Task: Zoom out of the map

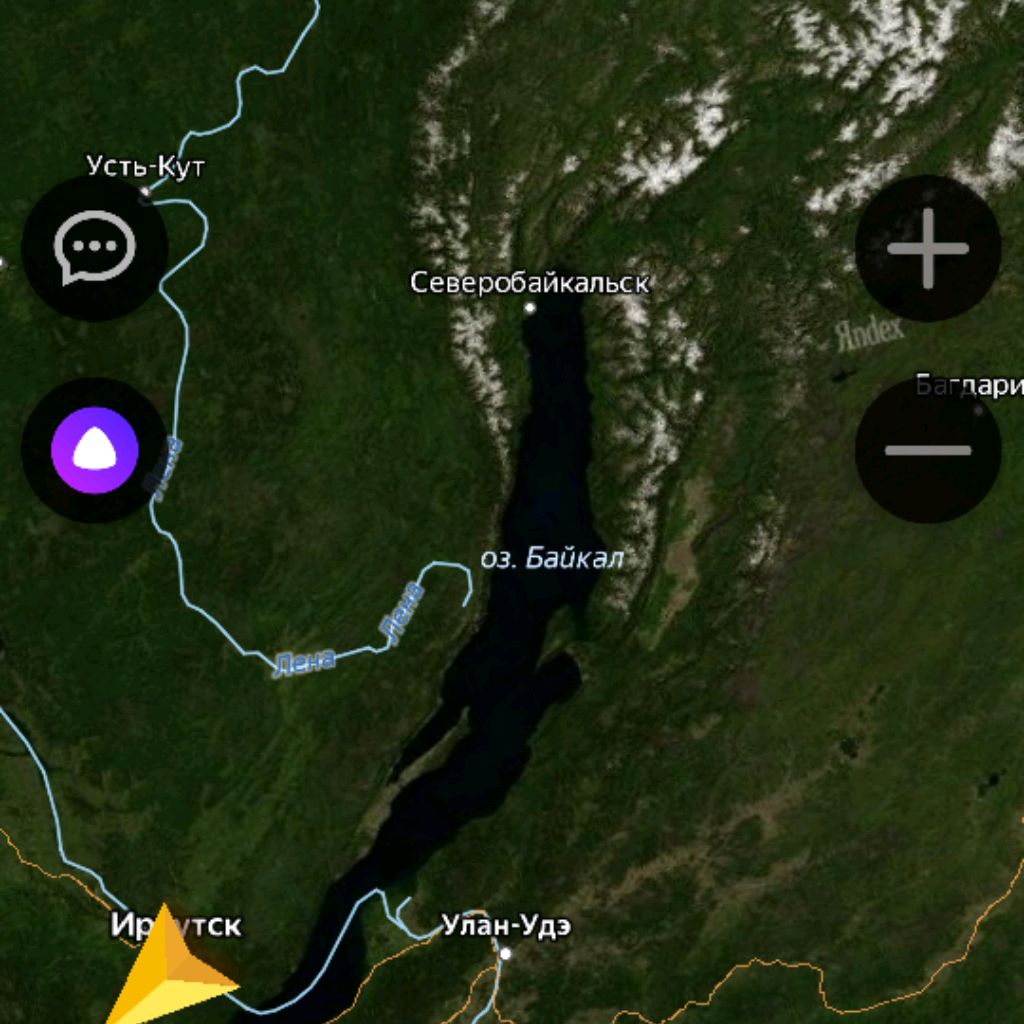Action: pyautogui.click(x=927, y=450)
